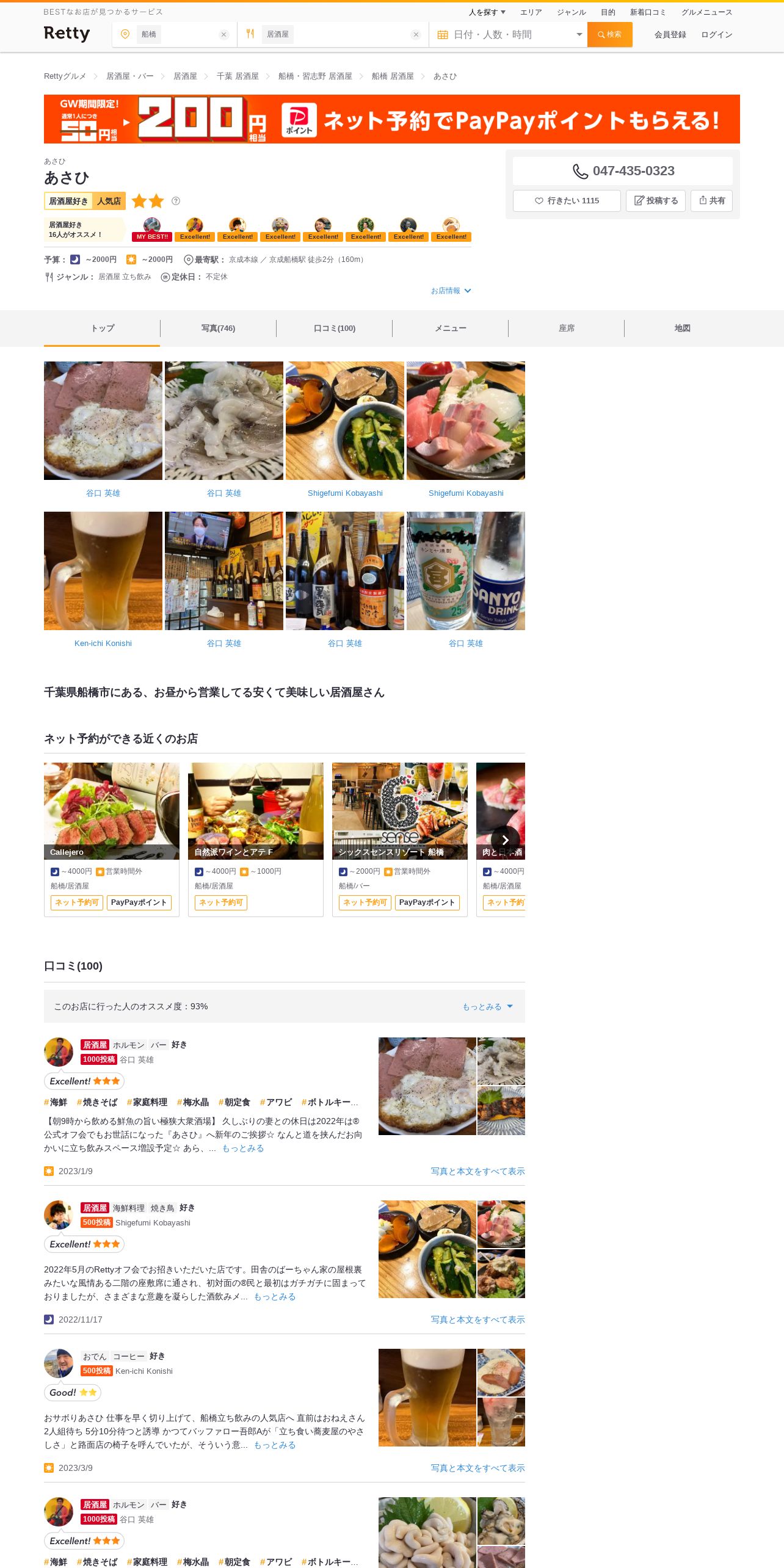Expand オススメ度 93% with もっとみる
The width and height of the screenshot is (784, 1568).
487,1007
